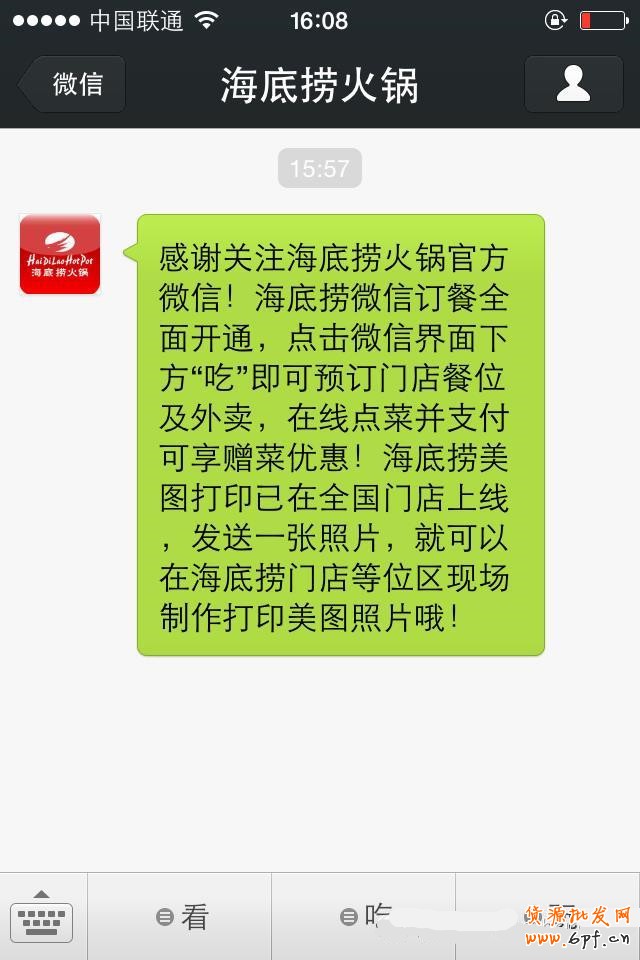Open the 吃 ordering menu
This screenshot has height=960, width=640.
pyautogui.click(x=365, y=916)
